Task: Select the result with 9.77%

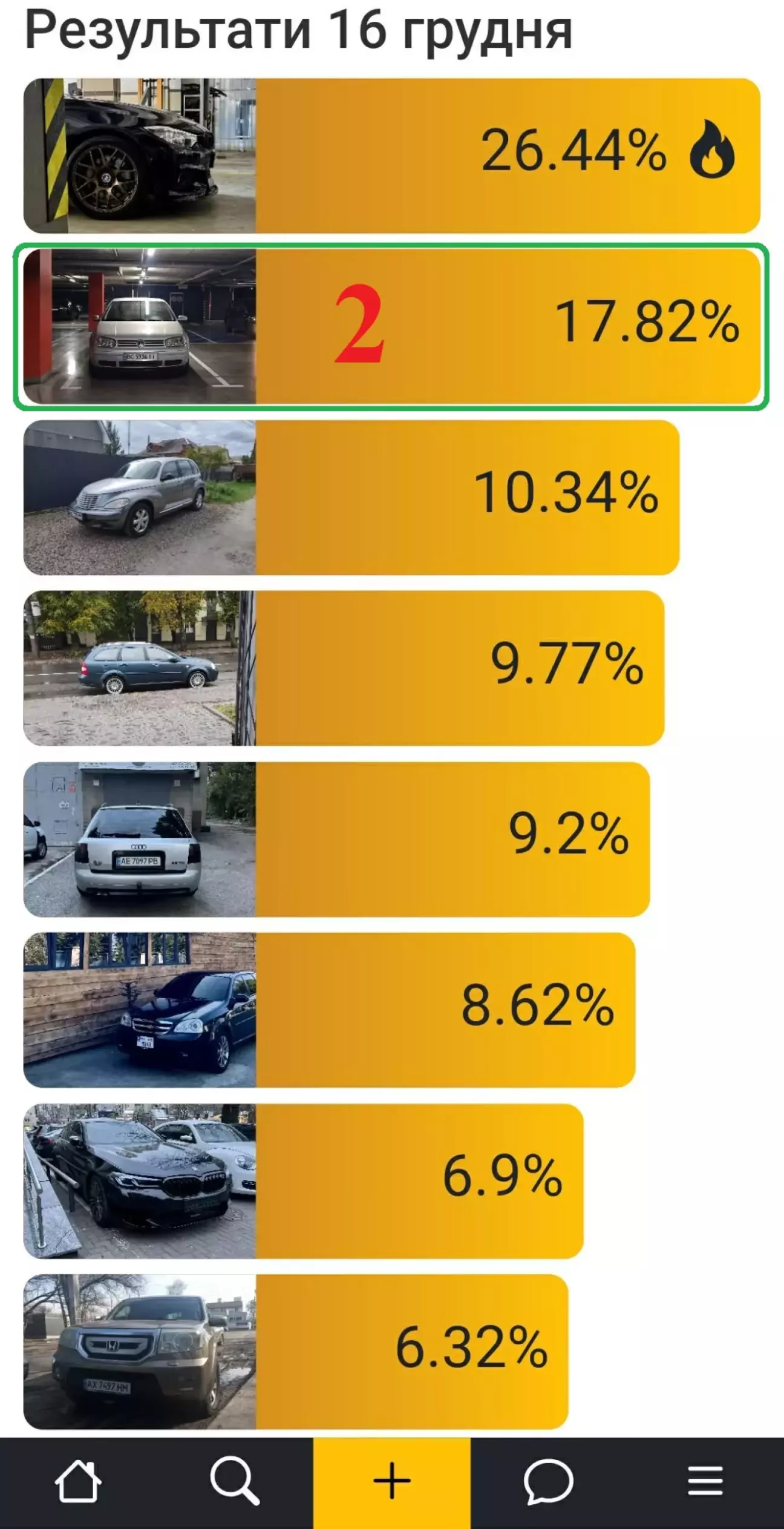Action: (344, 668)
